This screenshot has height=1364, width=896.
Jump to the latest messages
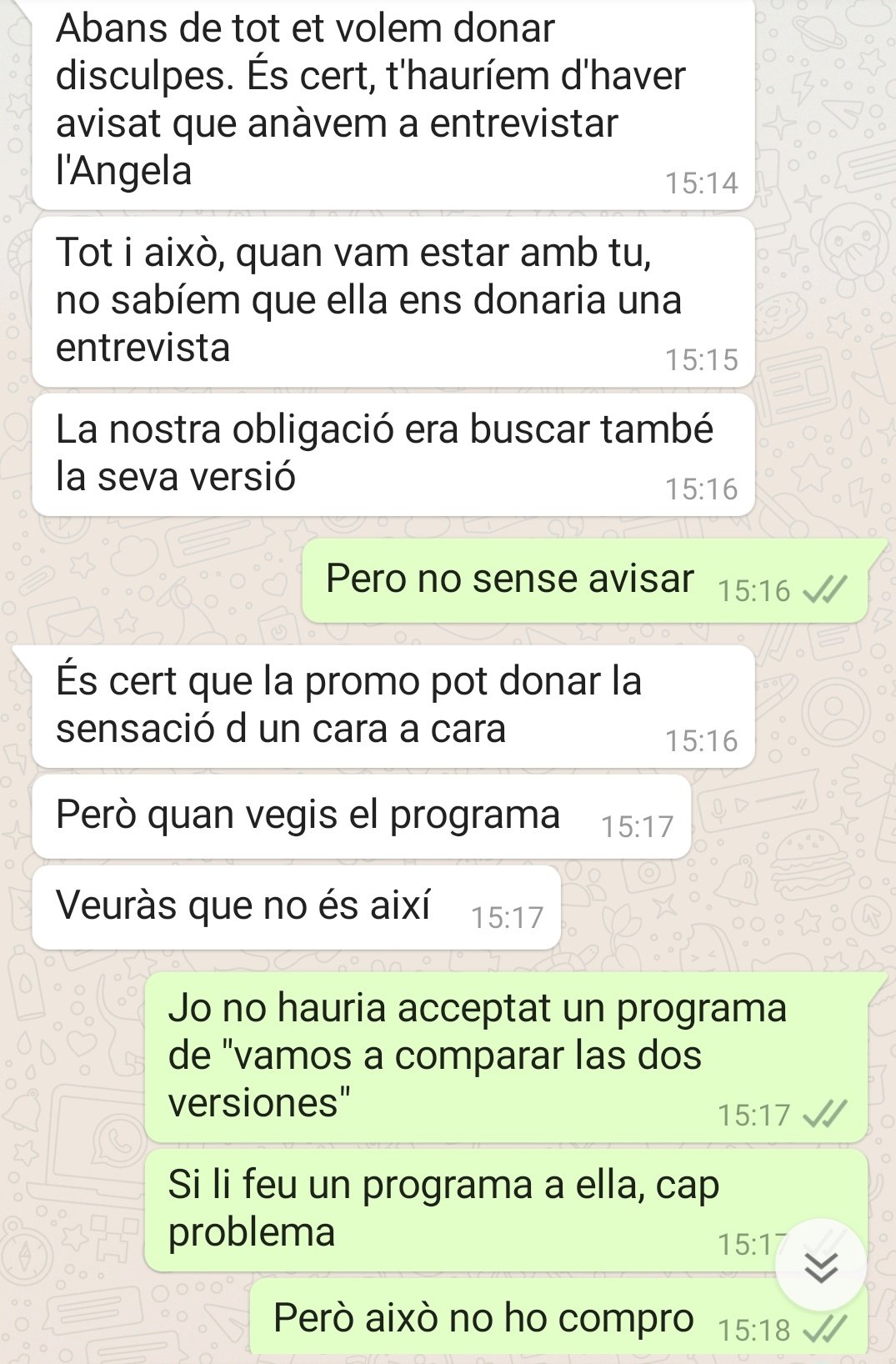pyautogui.click(x=820, y=1266)
